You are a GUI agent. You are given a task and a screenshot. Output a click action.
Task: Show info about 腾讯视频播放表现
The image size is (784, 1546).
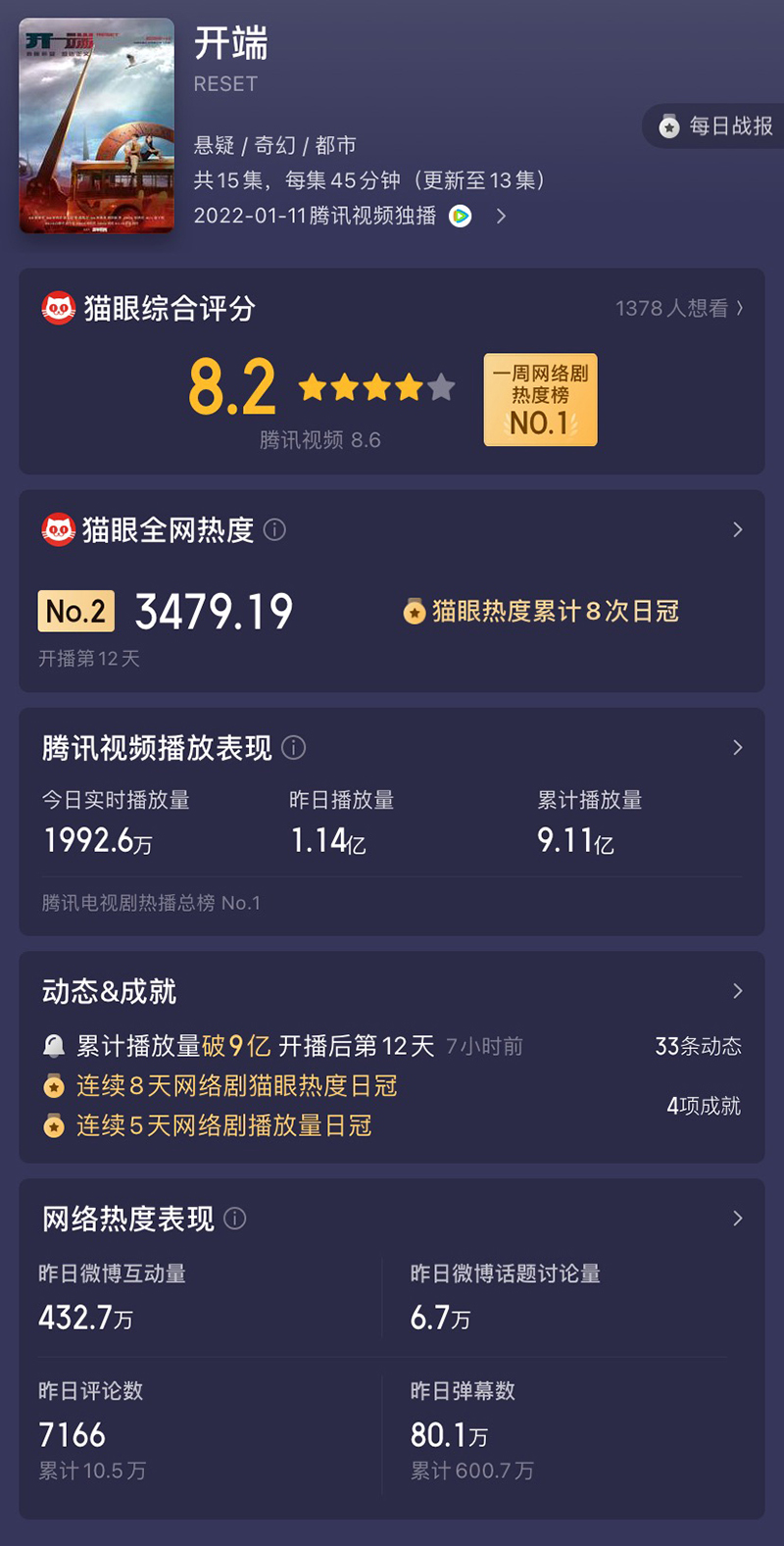(294, 748)
